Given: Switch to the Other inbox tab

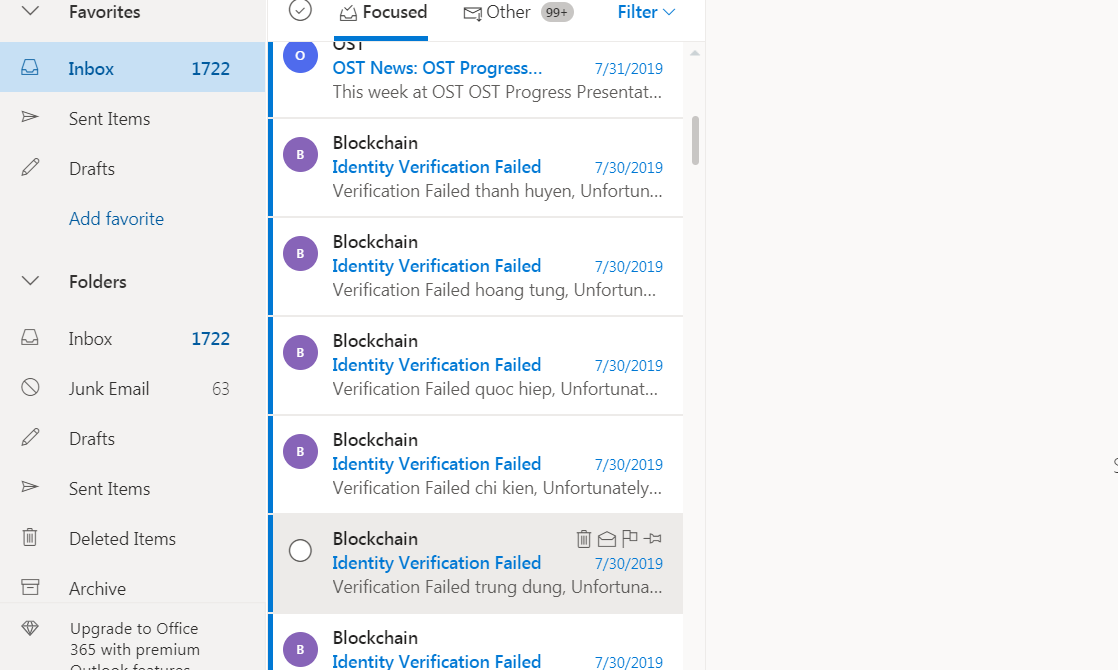Looking at the screenshot, I should coord(508,13).
